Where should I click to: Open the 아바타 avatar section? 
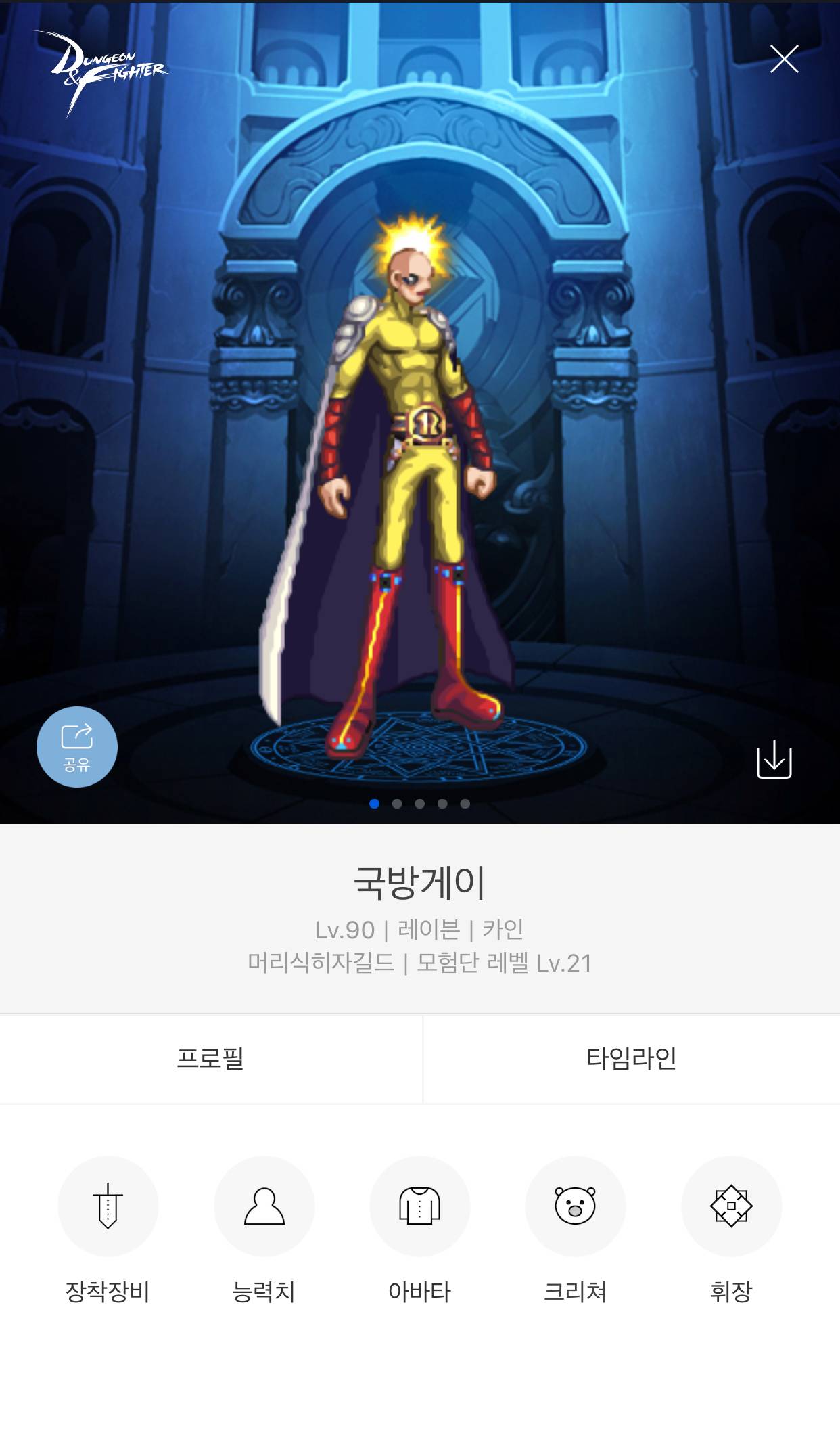pyautogui.click(x=419, y=1206)
